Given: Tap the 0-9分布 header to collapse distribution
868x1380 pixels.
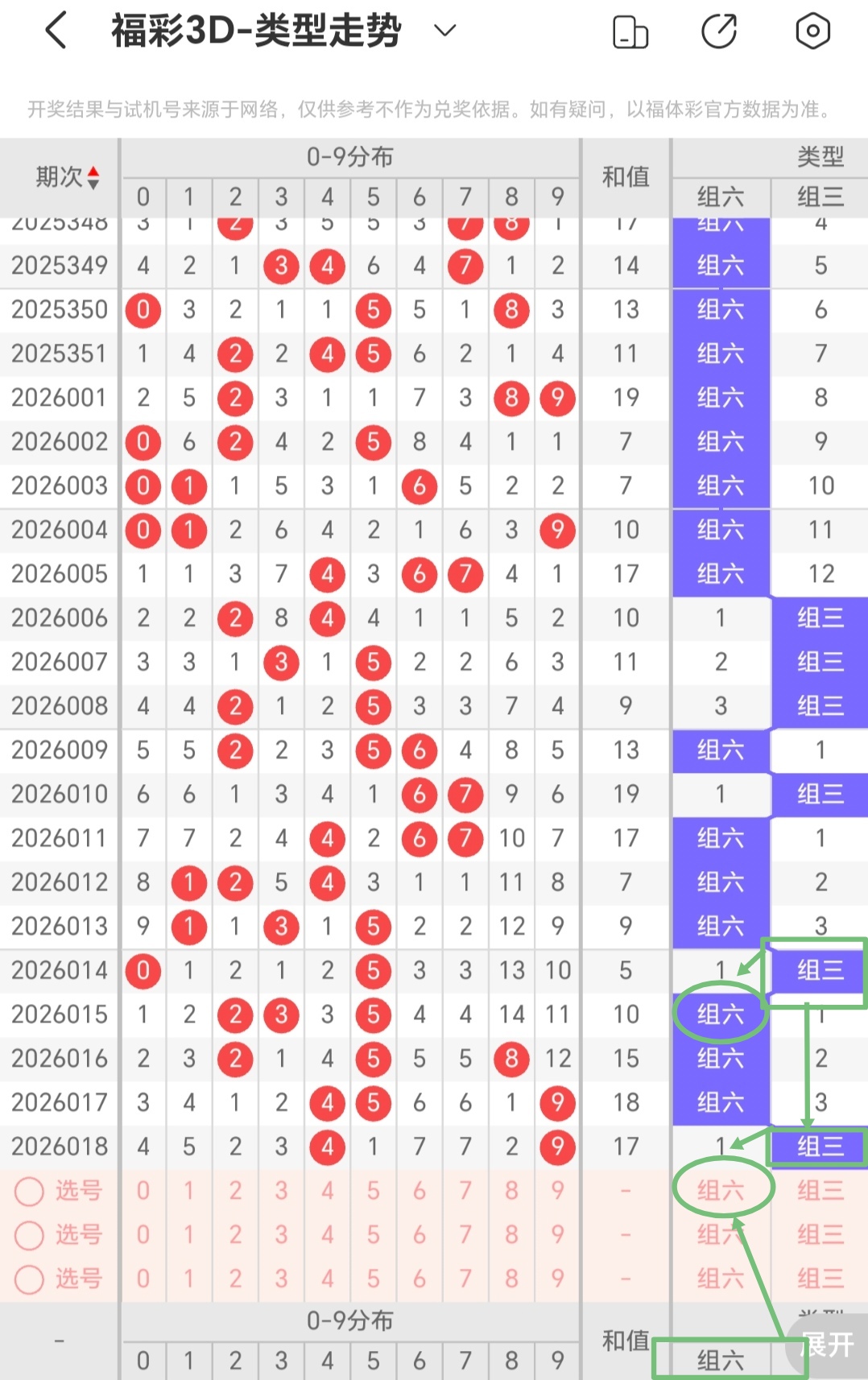Looking at the screenshot, I should (x=350, y=158).
